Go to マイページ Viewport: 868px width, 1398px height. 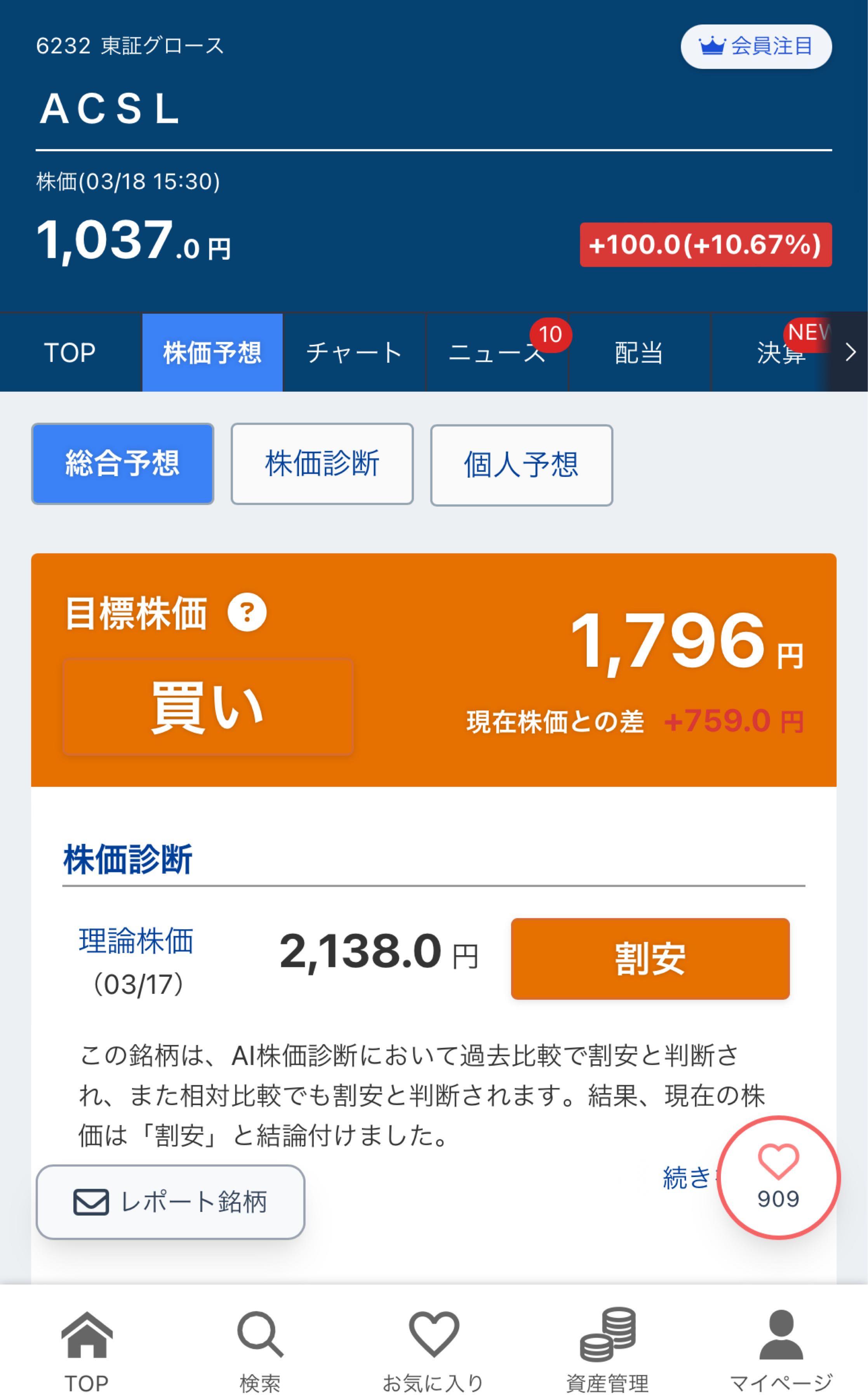coord(781,1352)
